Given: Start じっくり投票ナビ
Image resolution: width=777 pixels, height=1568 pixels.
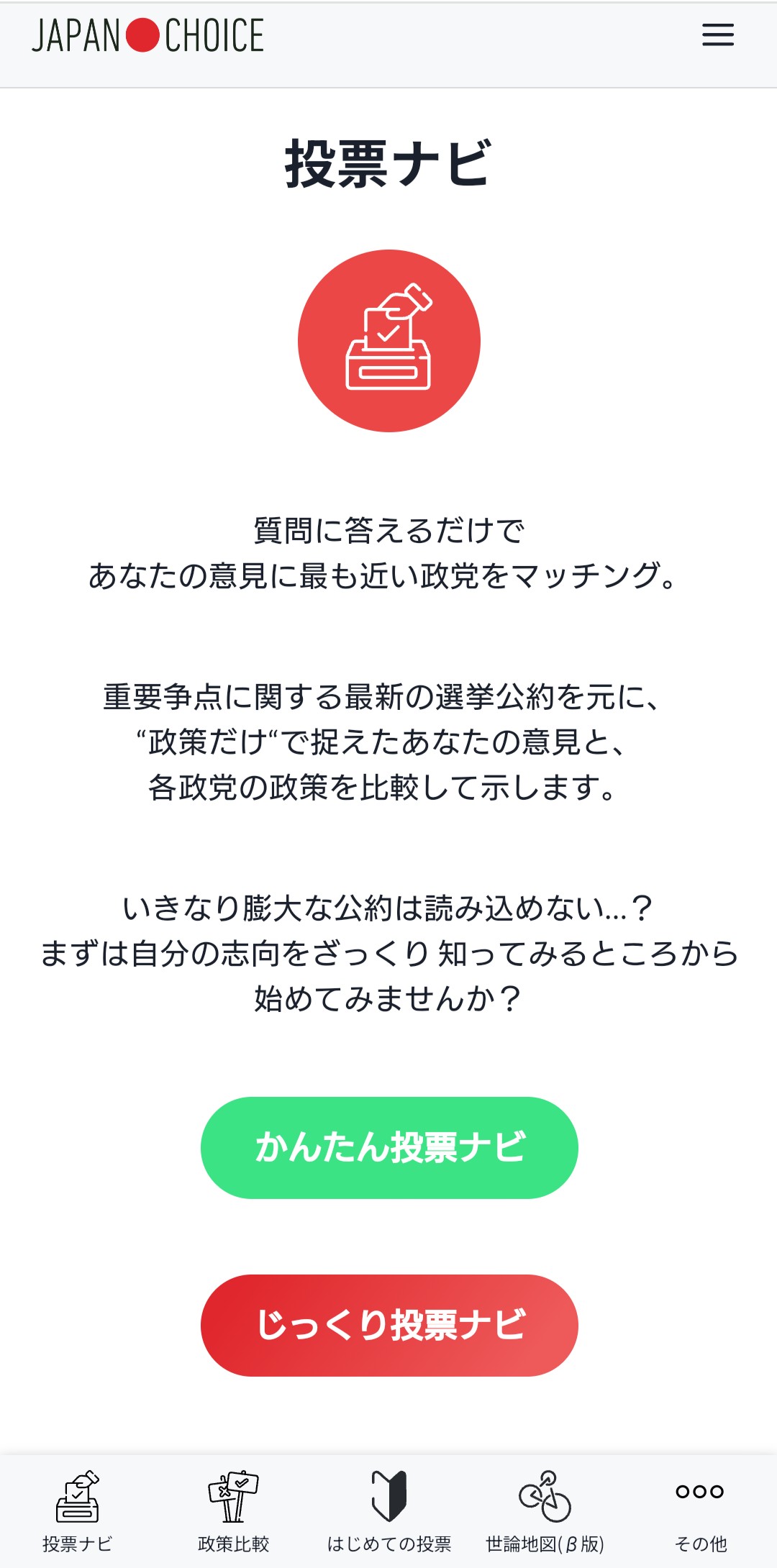Looking at the screenshot, I should [389, 1325].
